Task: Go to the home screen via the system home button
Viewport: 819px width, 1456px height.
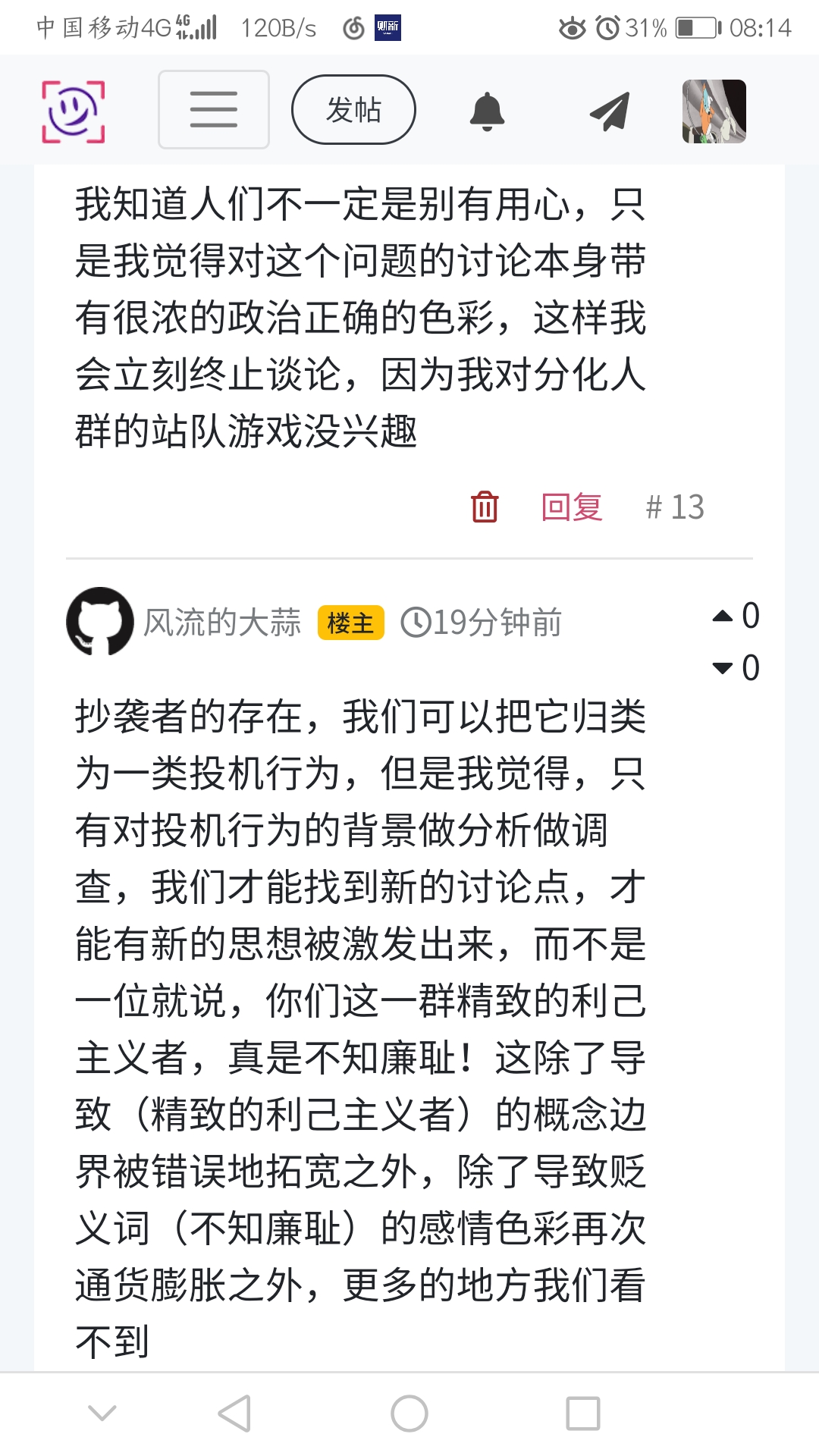Action: coord(409,1414)
